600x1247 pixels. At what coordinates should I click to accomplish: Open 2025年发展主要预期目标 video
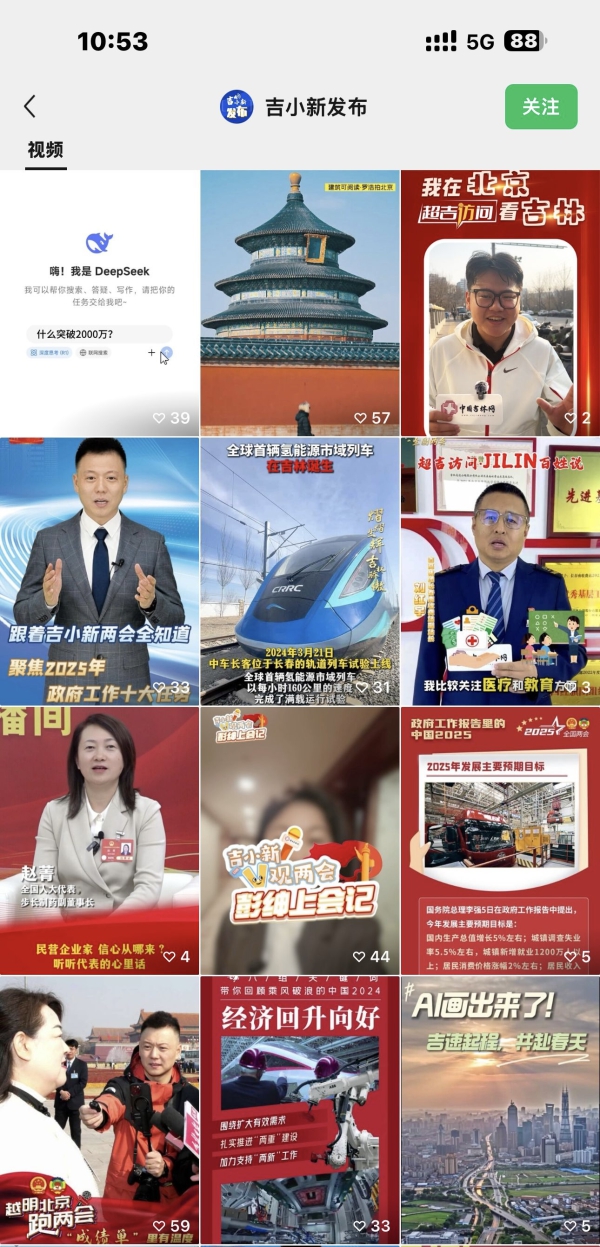[x=500, y=840]
